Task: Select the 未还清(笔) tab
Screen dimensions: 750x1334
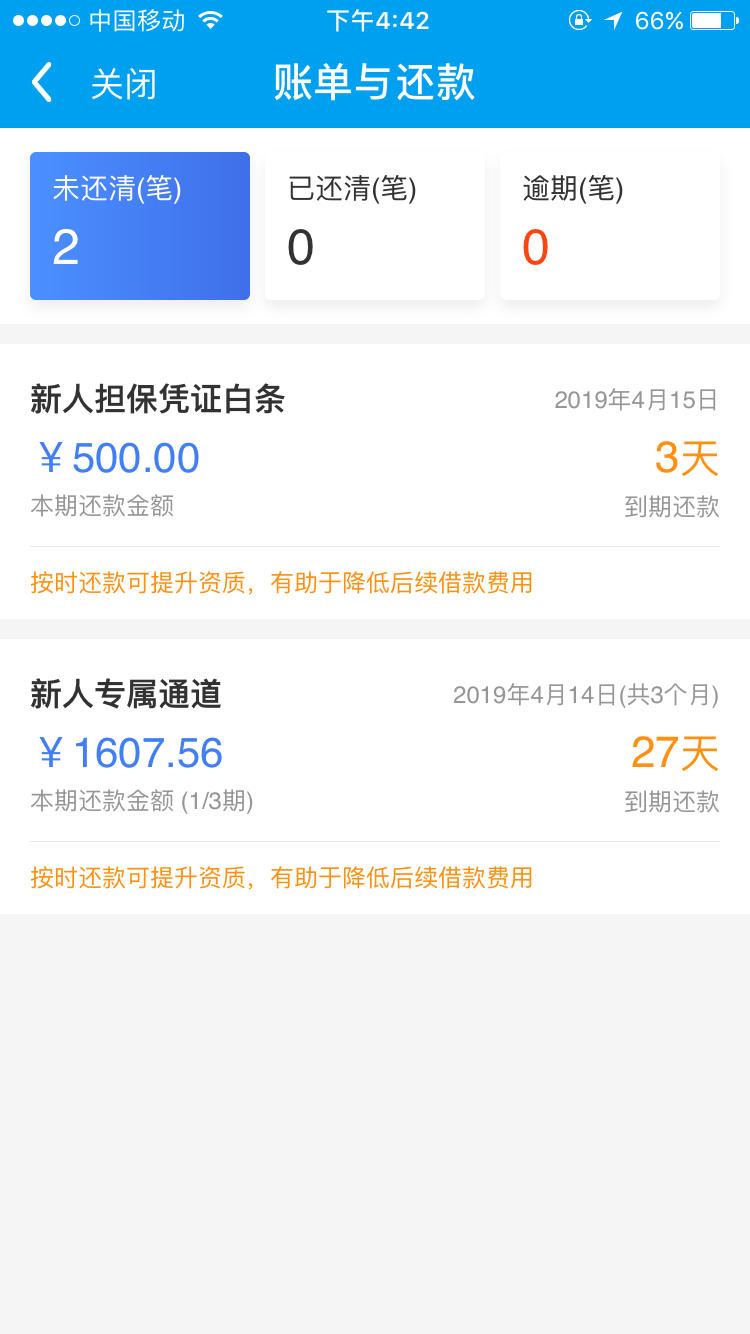Action: 140,226
